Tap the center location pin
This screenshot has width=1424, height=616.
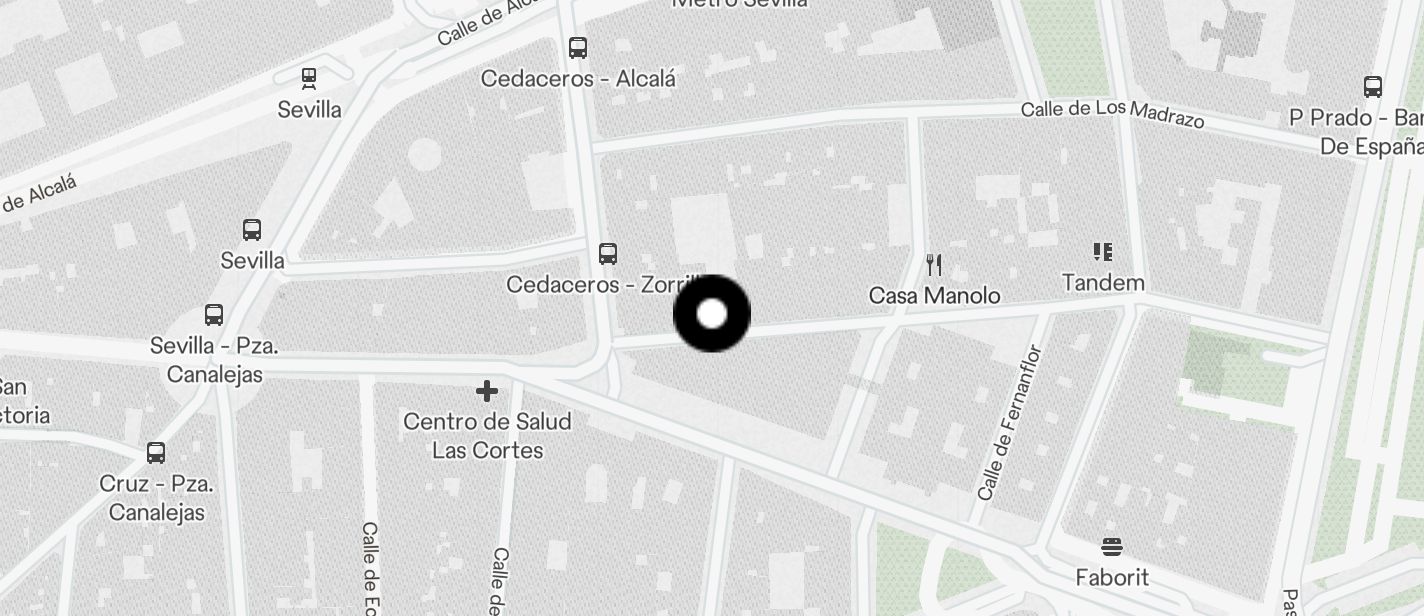tap(712, 314)
